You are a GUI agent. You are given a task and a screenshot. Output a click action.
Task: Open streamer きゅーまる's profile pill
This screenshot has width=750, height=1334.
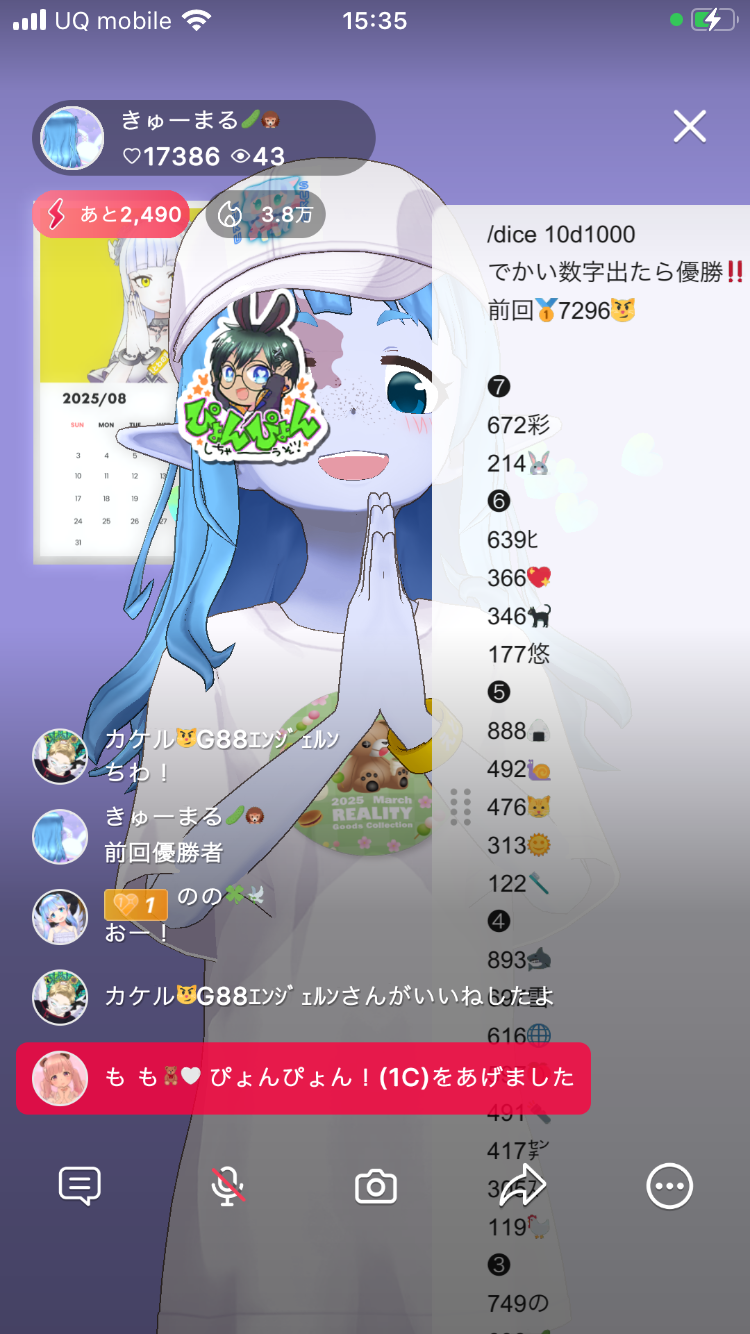(203, 138)
